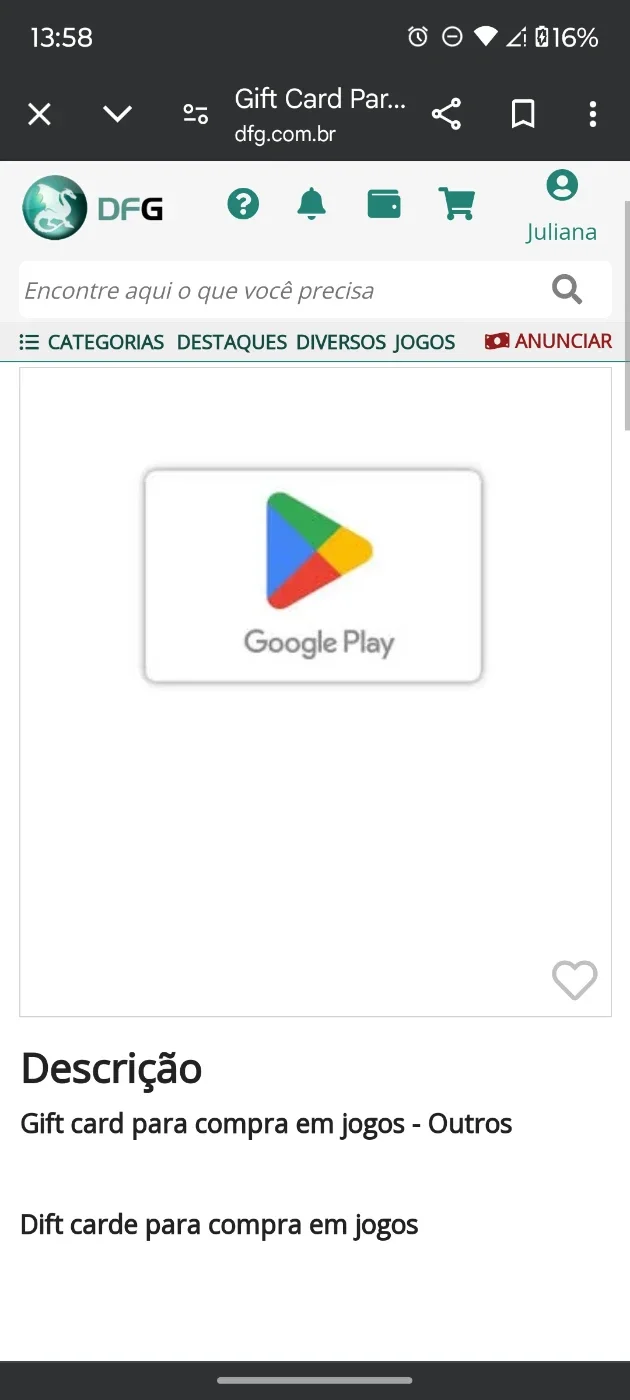
Task: Open DIVERSOS section
Action: point(340,342)
